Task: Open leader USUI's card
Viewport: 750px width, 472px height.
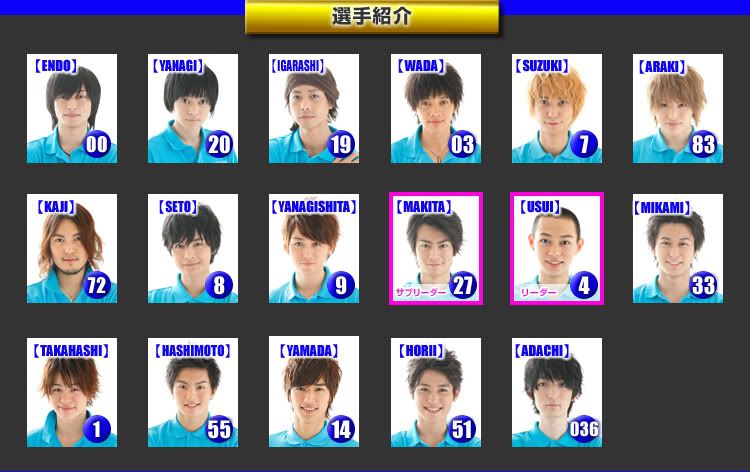Action: point(556,249)
